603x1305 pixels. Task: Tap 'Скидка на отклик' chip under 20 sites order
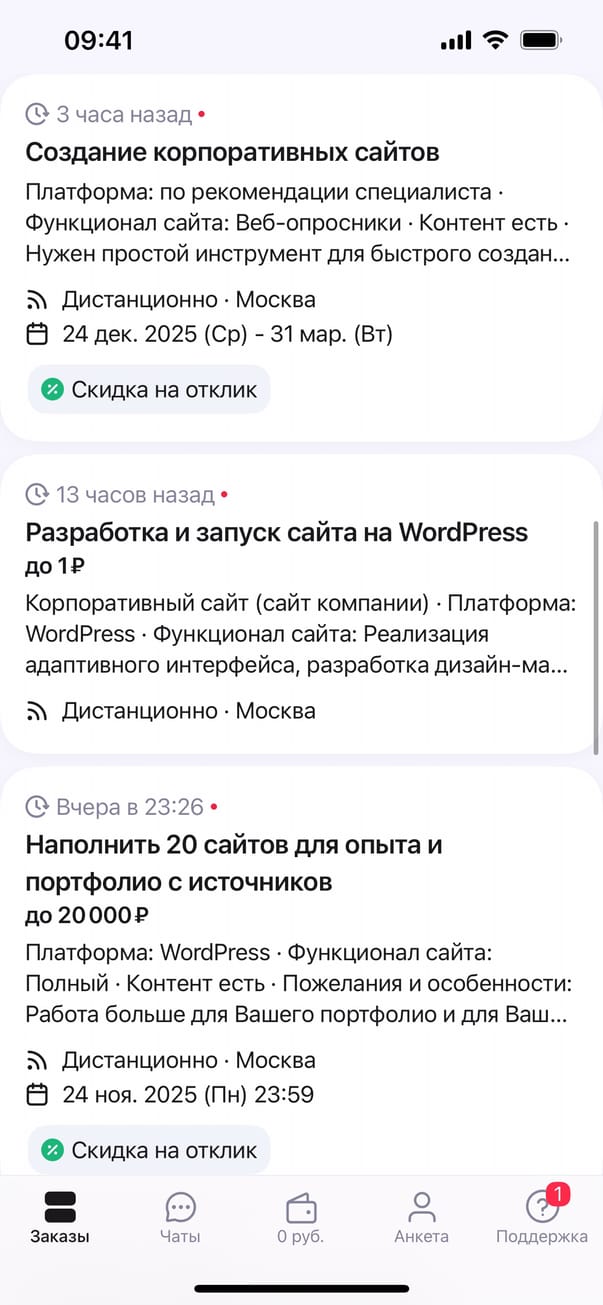coord(149,1150)
